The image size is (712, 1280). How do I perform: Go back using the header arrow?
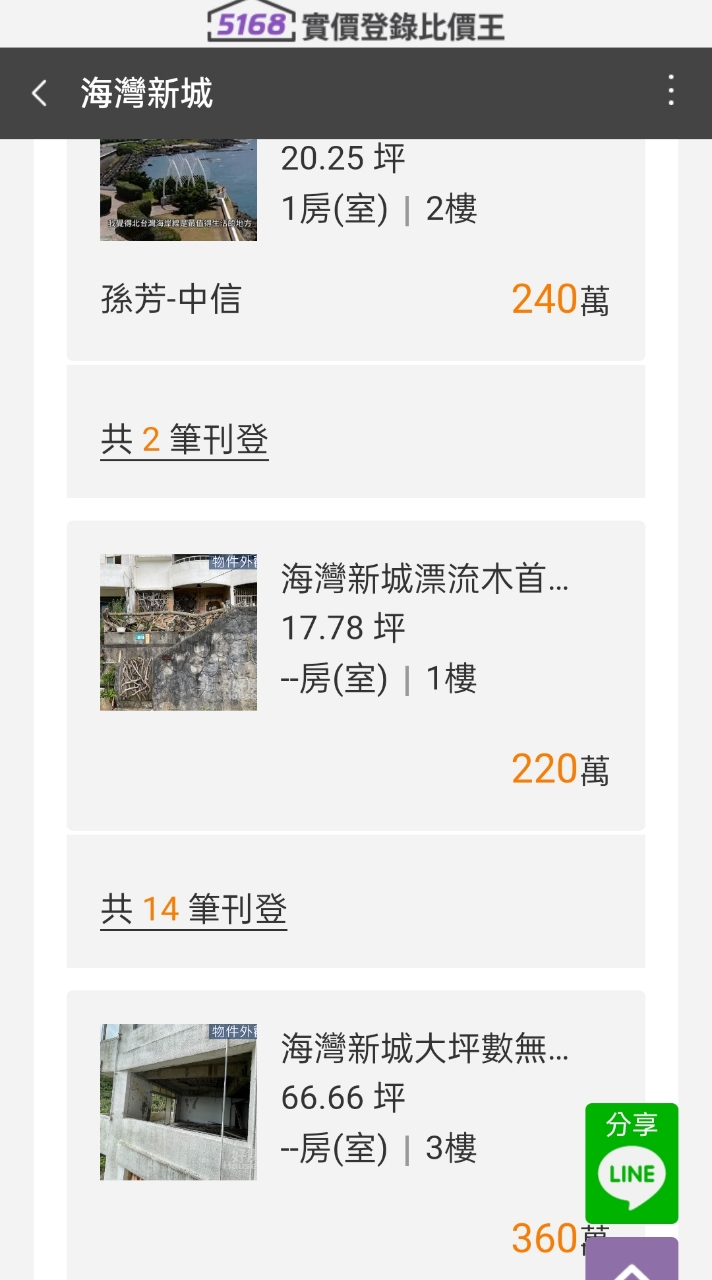pos(39,94)
